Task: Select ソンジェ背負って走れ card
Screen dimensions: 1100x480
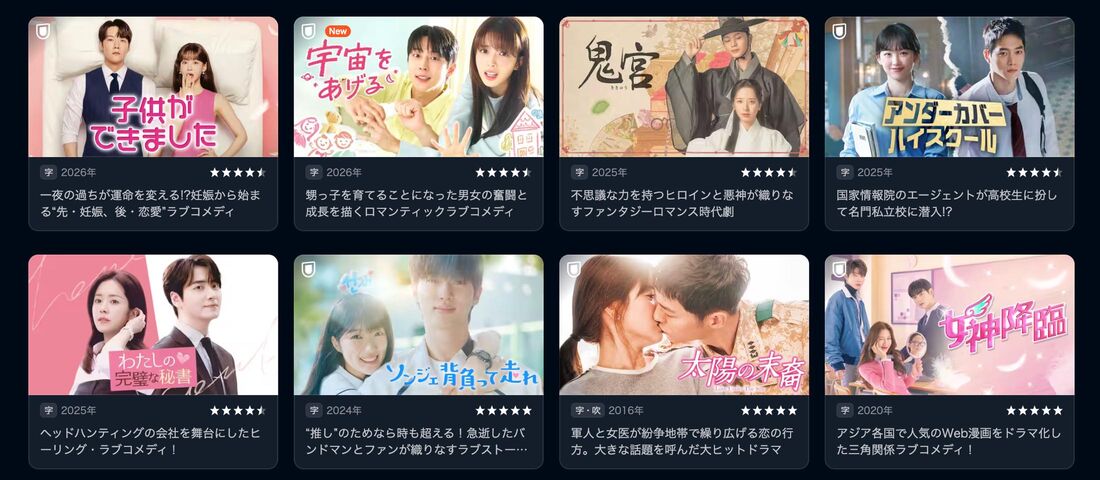Action: click(418, 325)
